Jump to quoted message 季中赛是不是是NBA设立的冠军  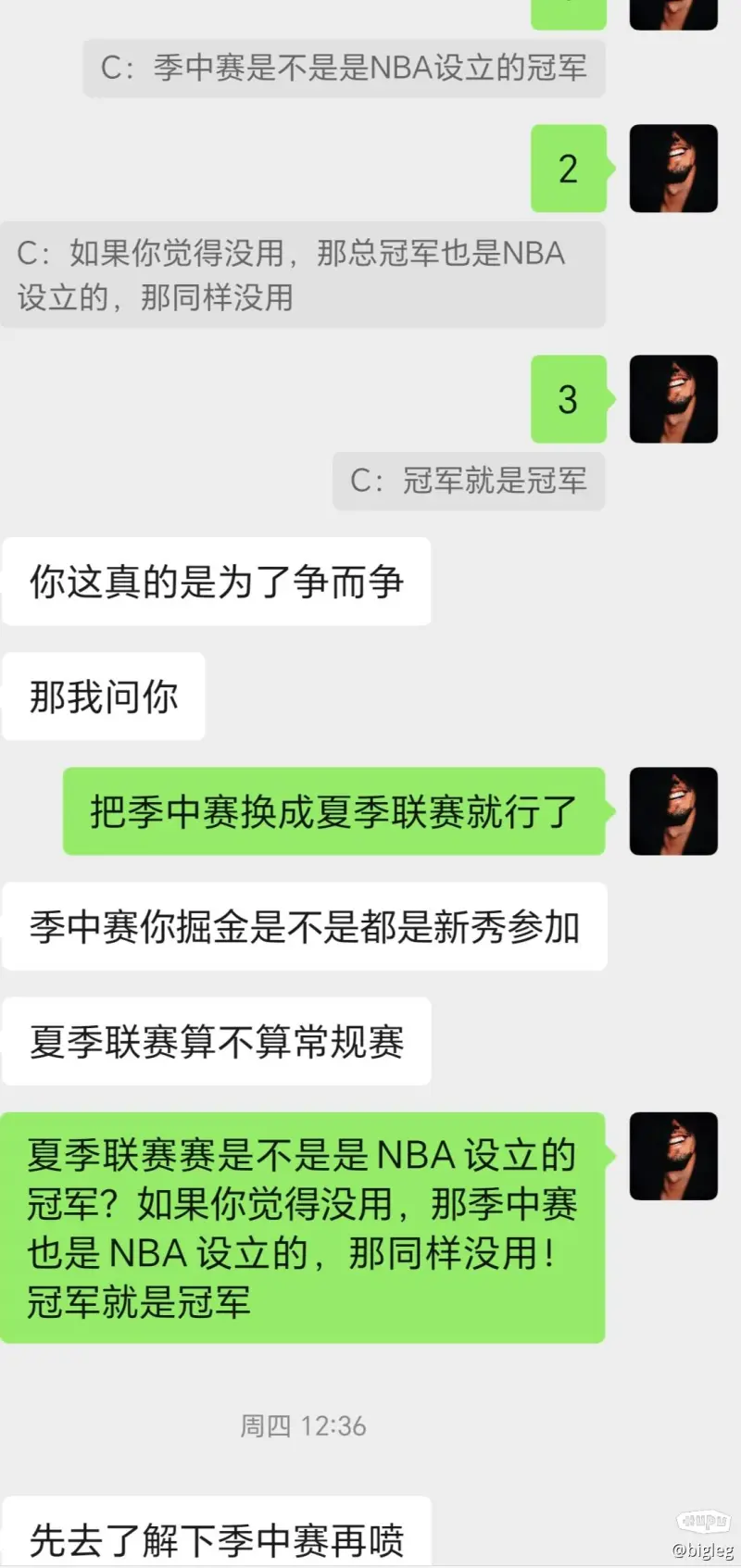(x=344, y=69)
